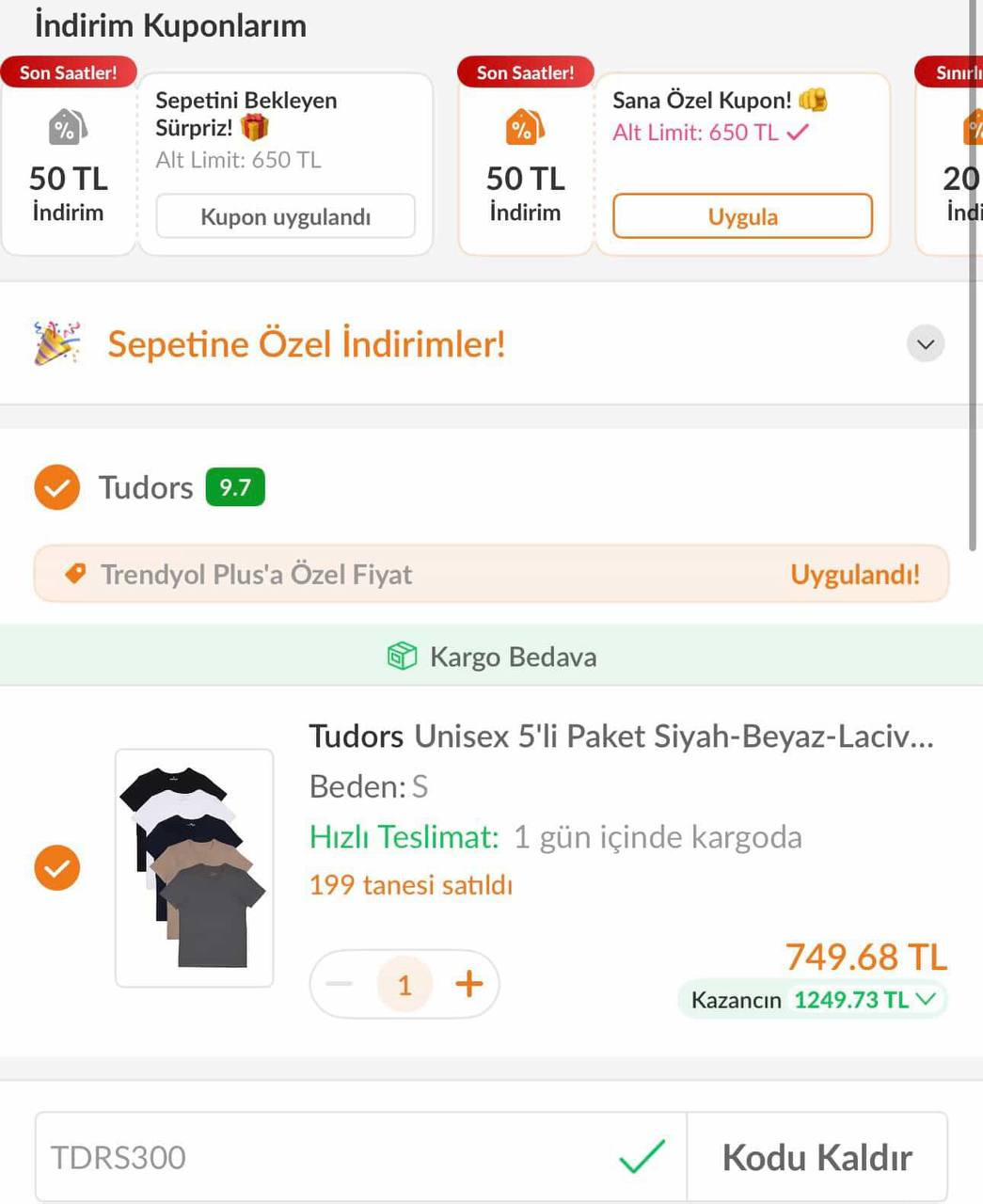Increase product quantity with plus
The height and width of the screenshot is (1204, 983).
point(468,984)
